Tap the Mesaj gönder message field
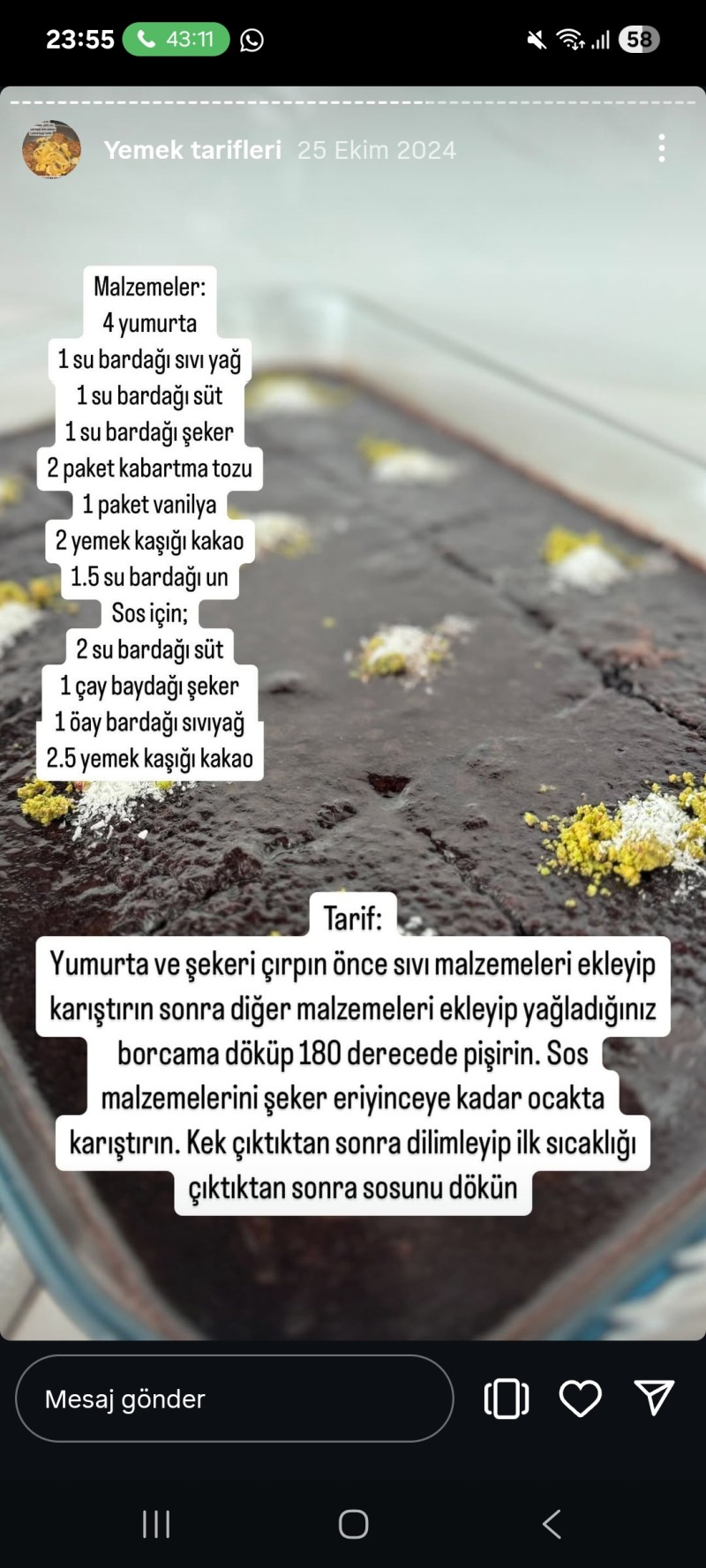This screenshot has height=1568, width=706. pyautogui.click(x=234, y=1399)
